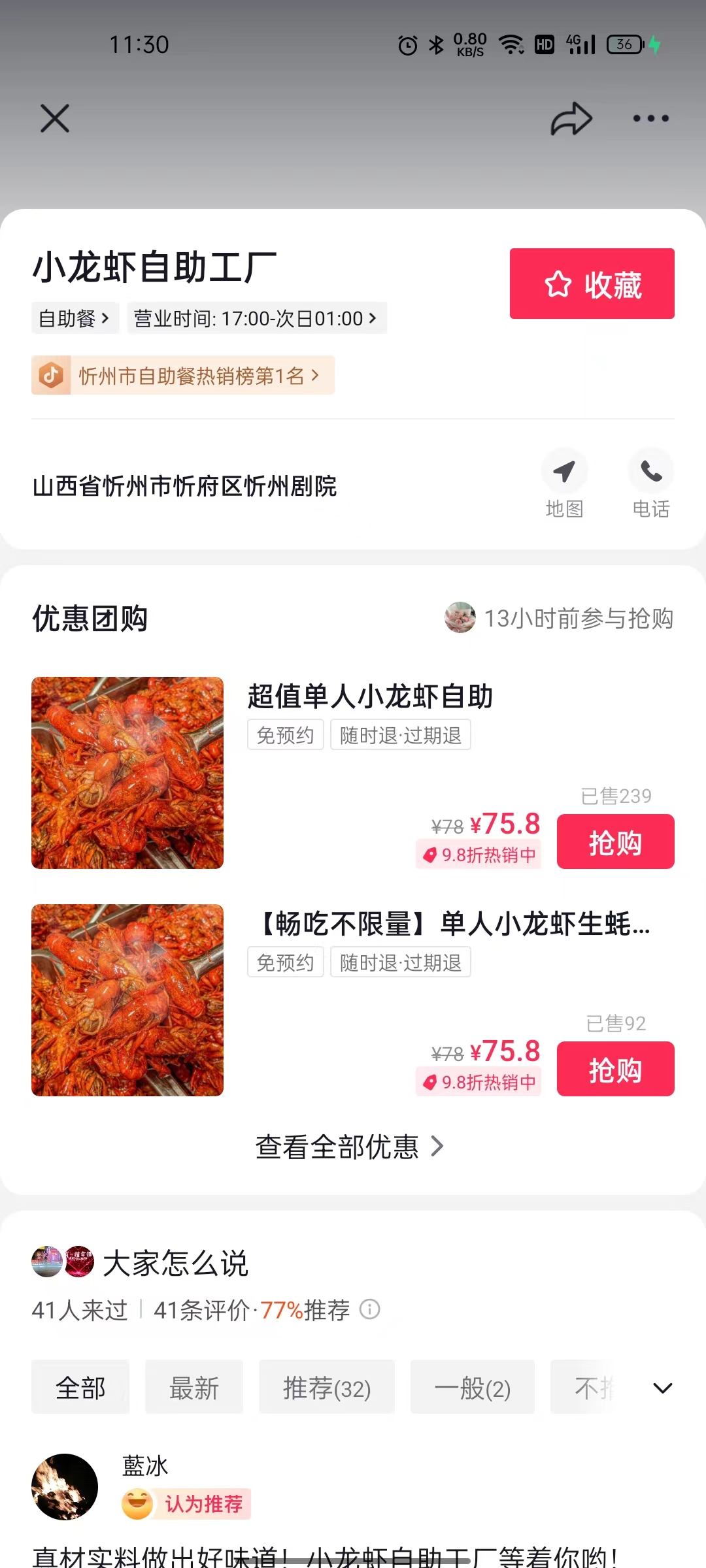Screen dimensions: 706x1568
Task: Select the 推荐(32) review filter
Action: tap(327, 1387)
